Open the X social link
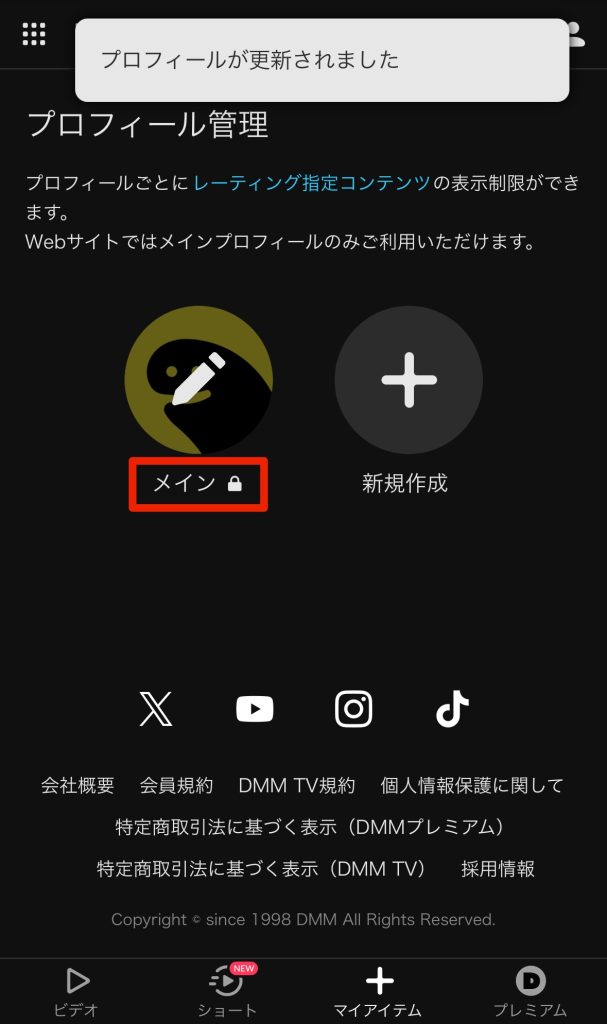 pos(155,709)
